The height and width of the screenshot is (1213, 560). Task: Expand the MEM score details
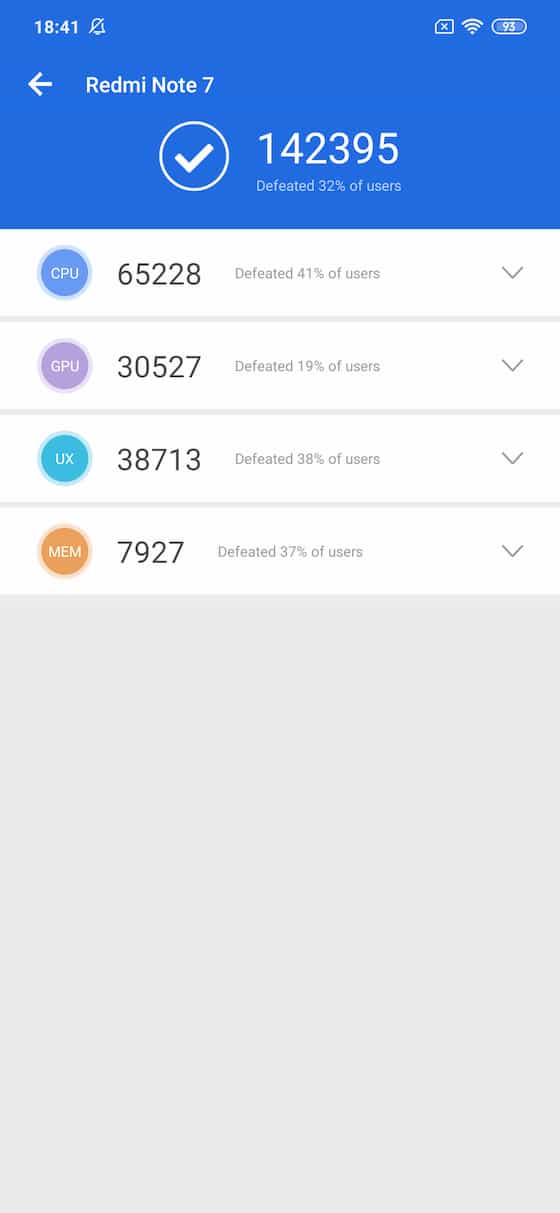pyautogui.click(x=512, y=550)
